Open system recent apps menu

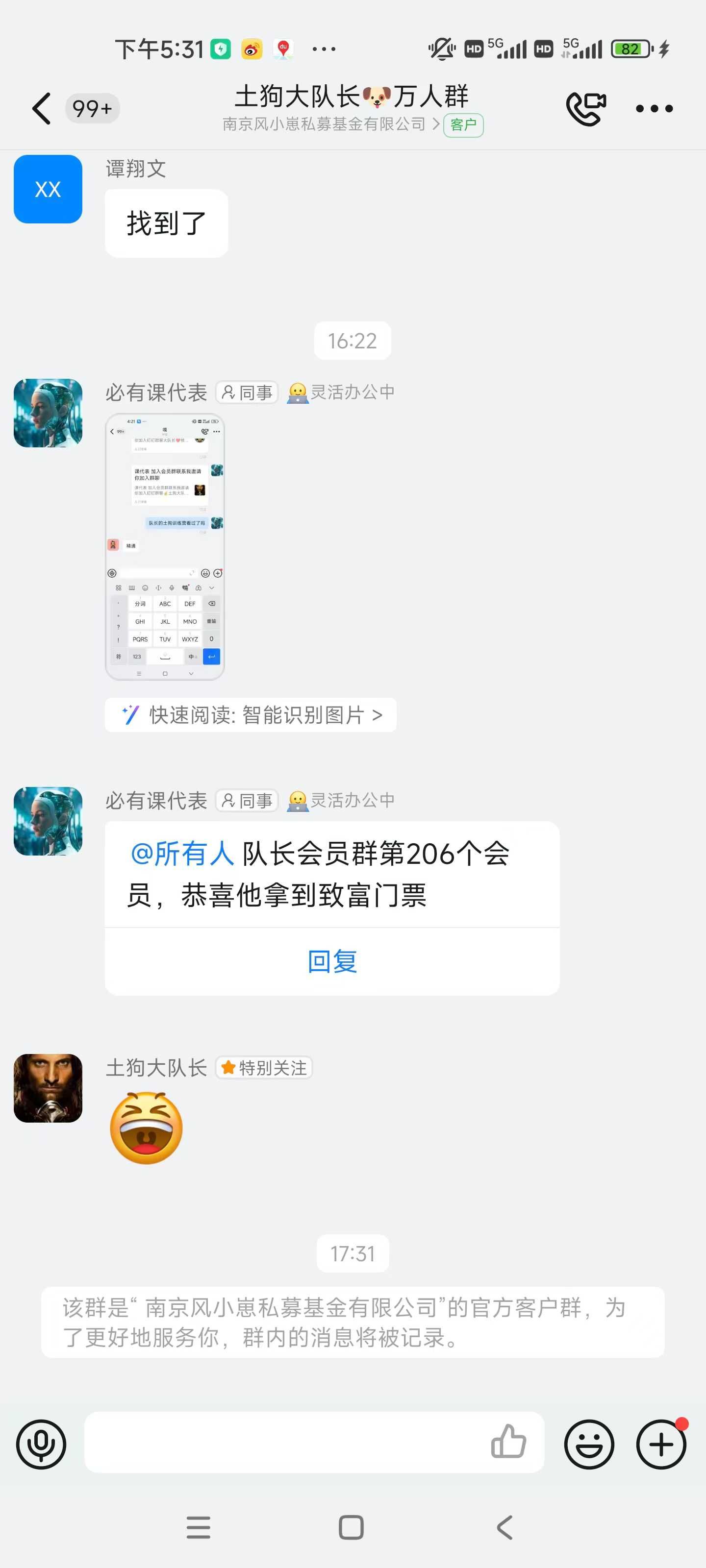(198, 1528)
